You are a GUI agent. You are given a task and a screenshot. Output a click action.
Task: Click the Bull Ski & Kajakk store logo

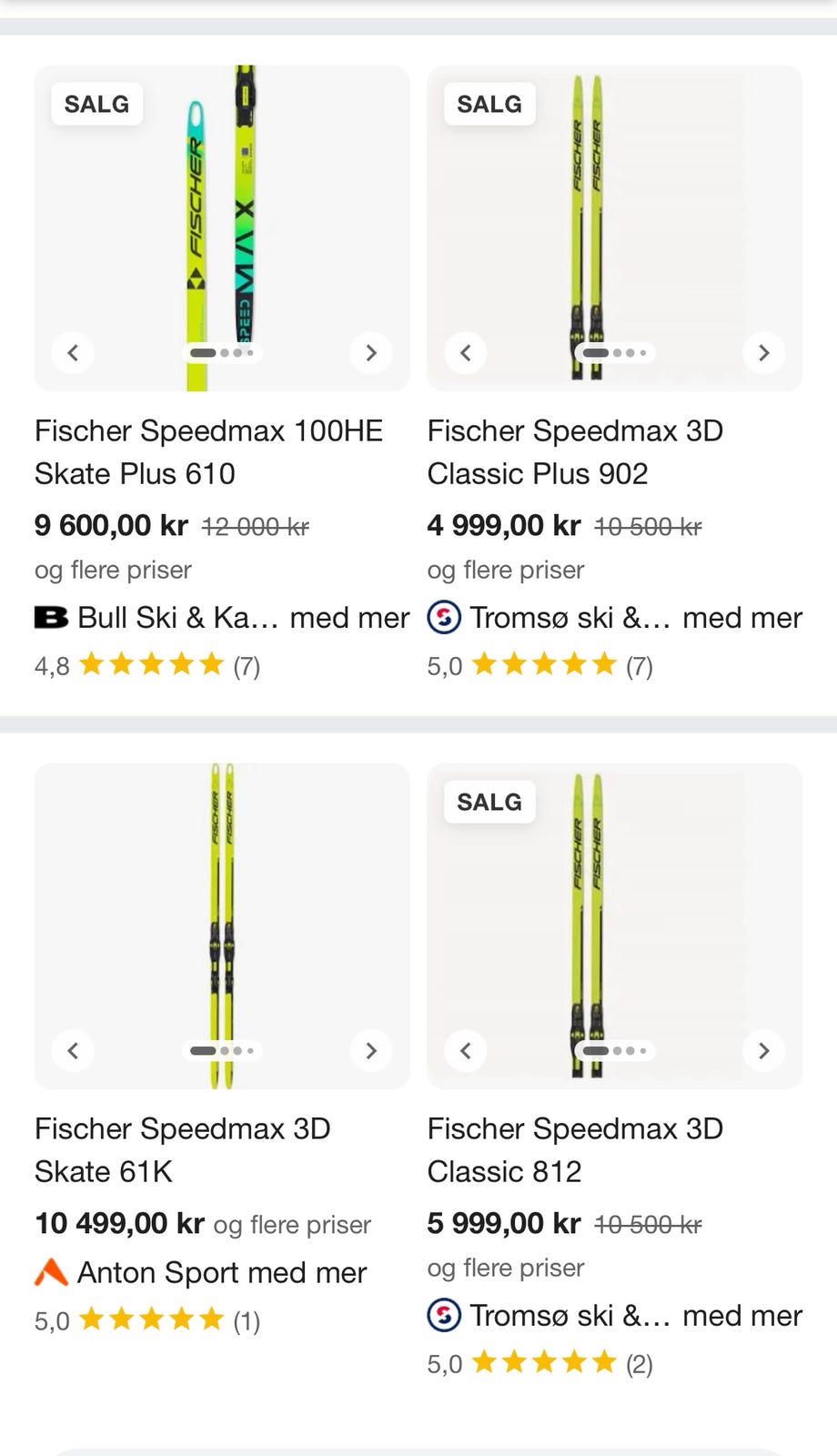[52, 617]
